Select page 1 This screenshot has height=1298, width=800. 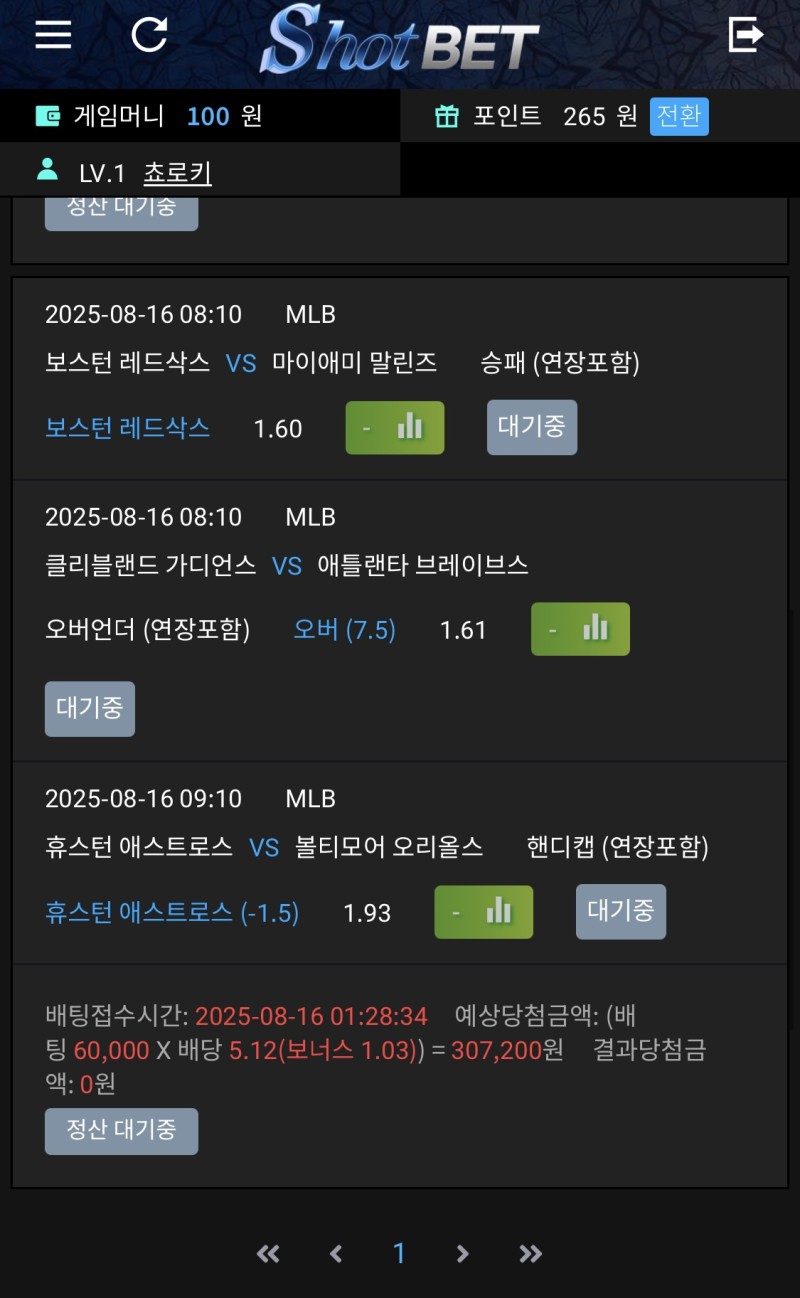pyautogui.click(x=399, y=1253)
